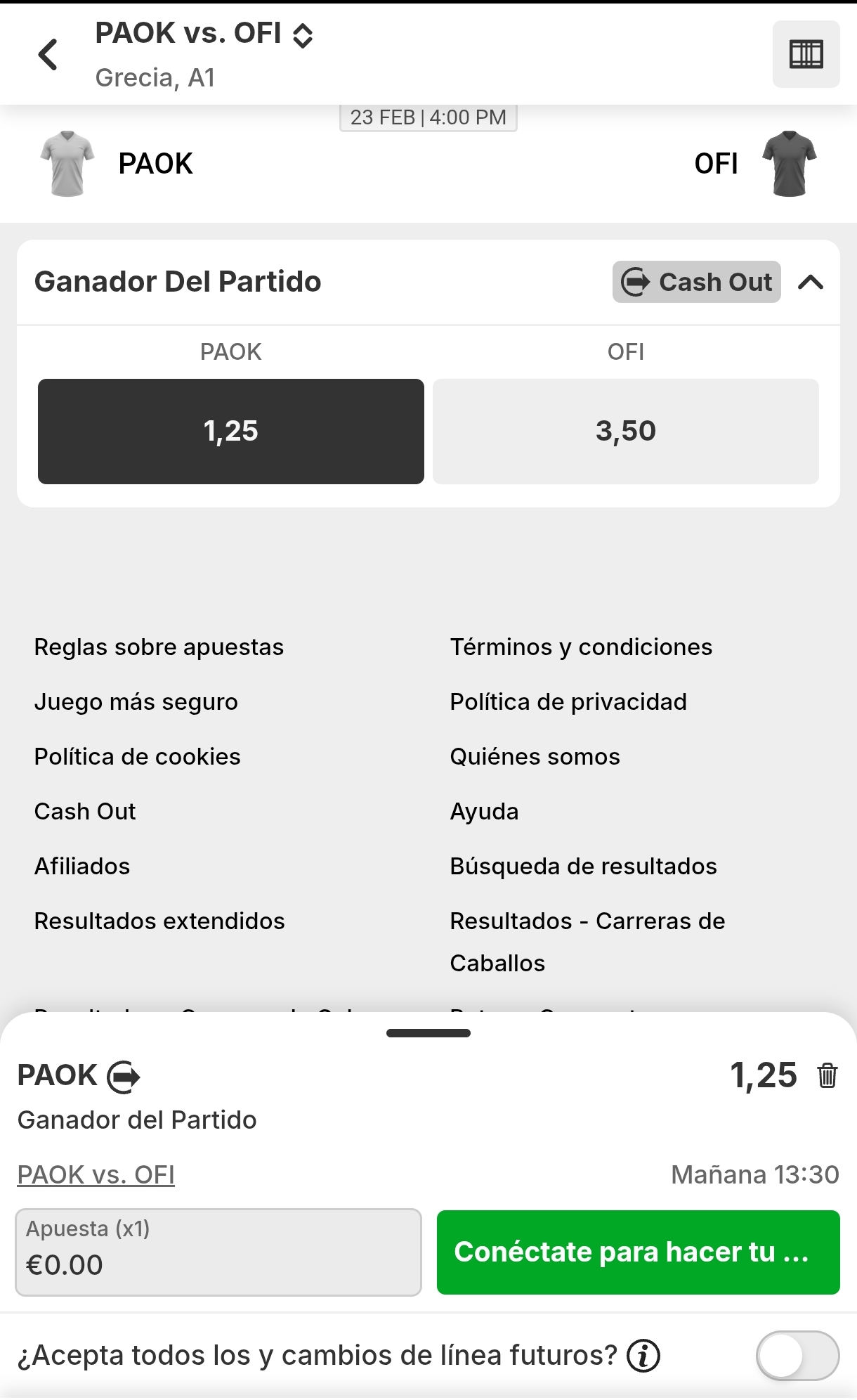The width and height of the screenshot is (857, 1400).
Task: Click the OFI team jersey icon
Action: point(789,164)
